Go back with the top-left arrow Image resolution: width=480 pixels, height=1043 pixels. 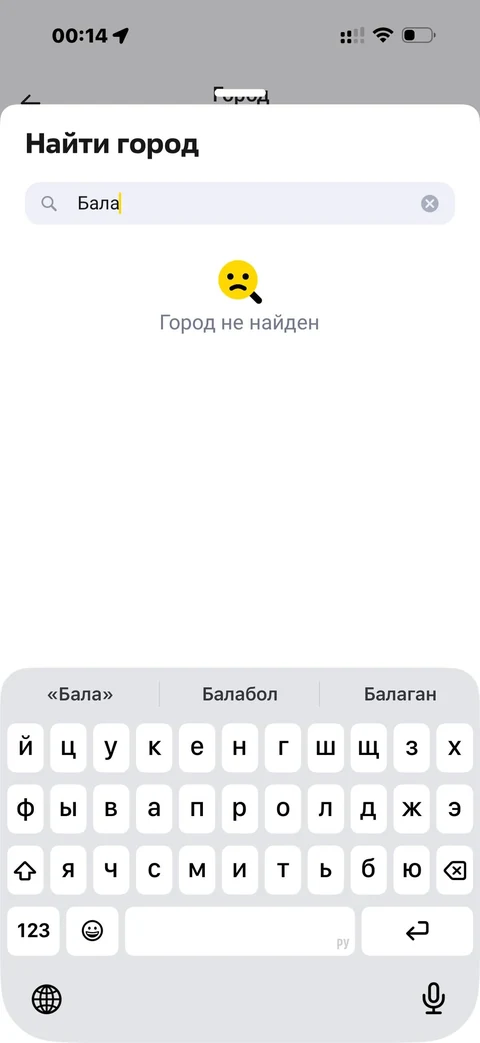coord(30,100)
